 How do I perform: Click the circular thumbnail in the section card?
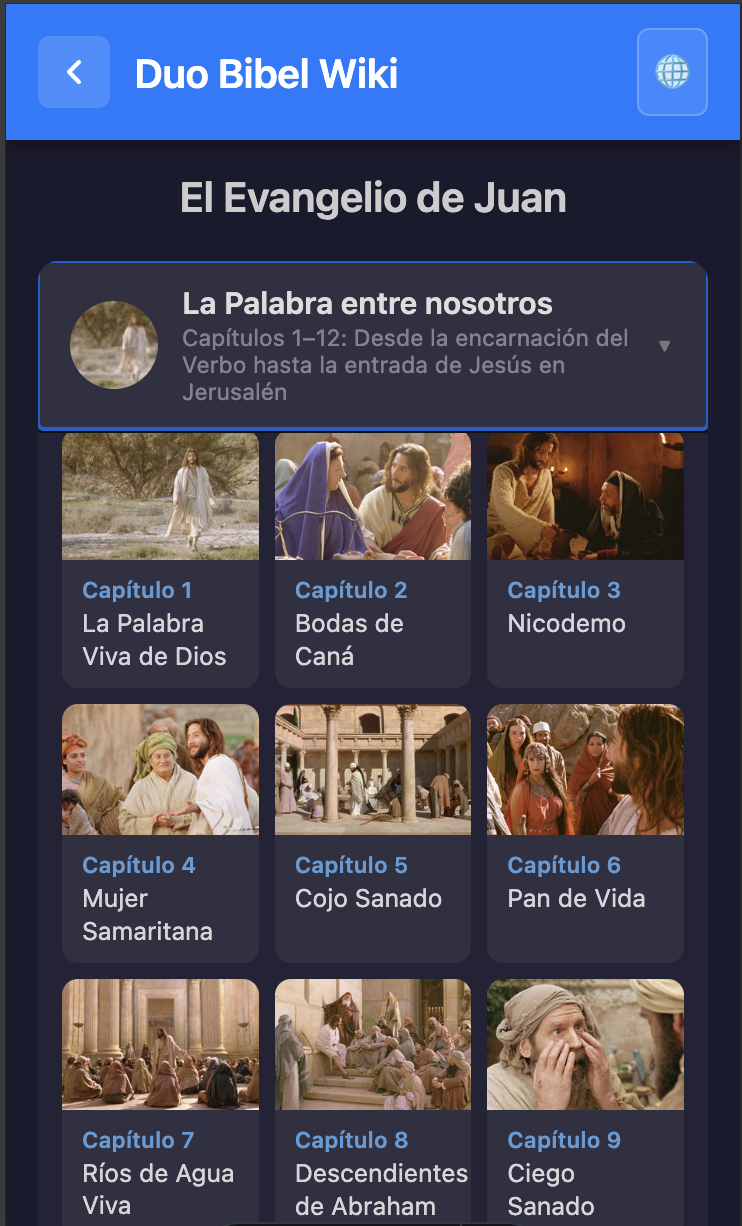(x=114, y=344)
